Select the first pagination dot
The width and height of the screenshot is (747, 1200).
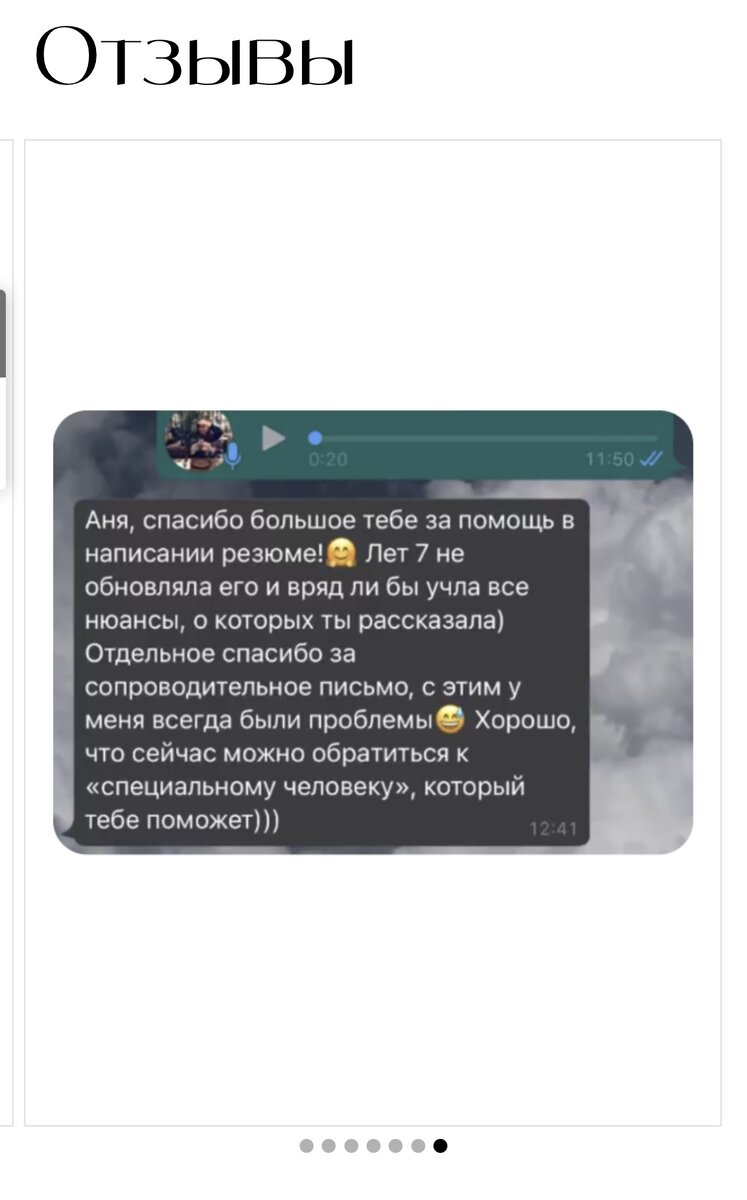(x=306, y=1143)
